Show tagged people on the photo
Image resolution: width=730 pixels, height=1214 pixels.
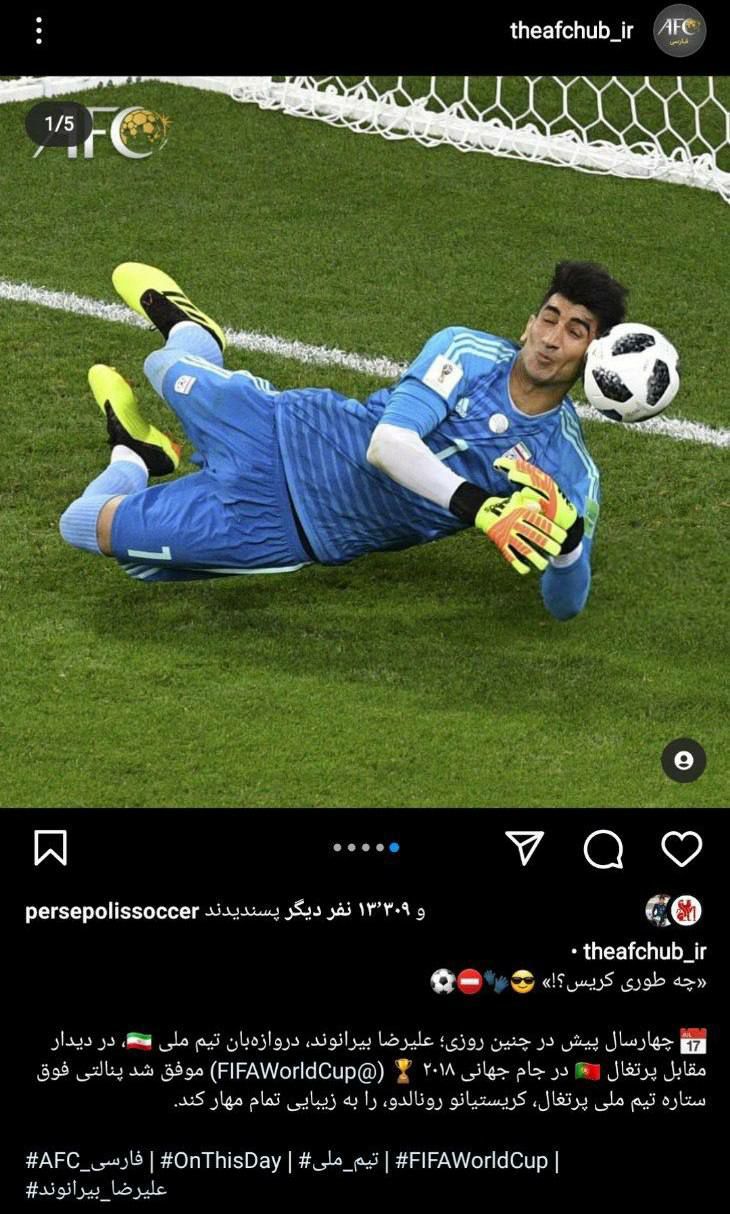coord(683,760)
